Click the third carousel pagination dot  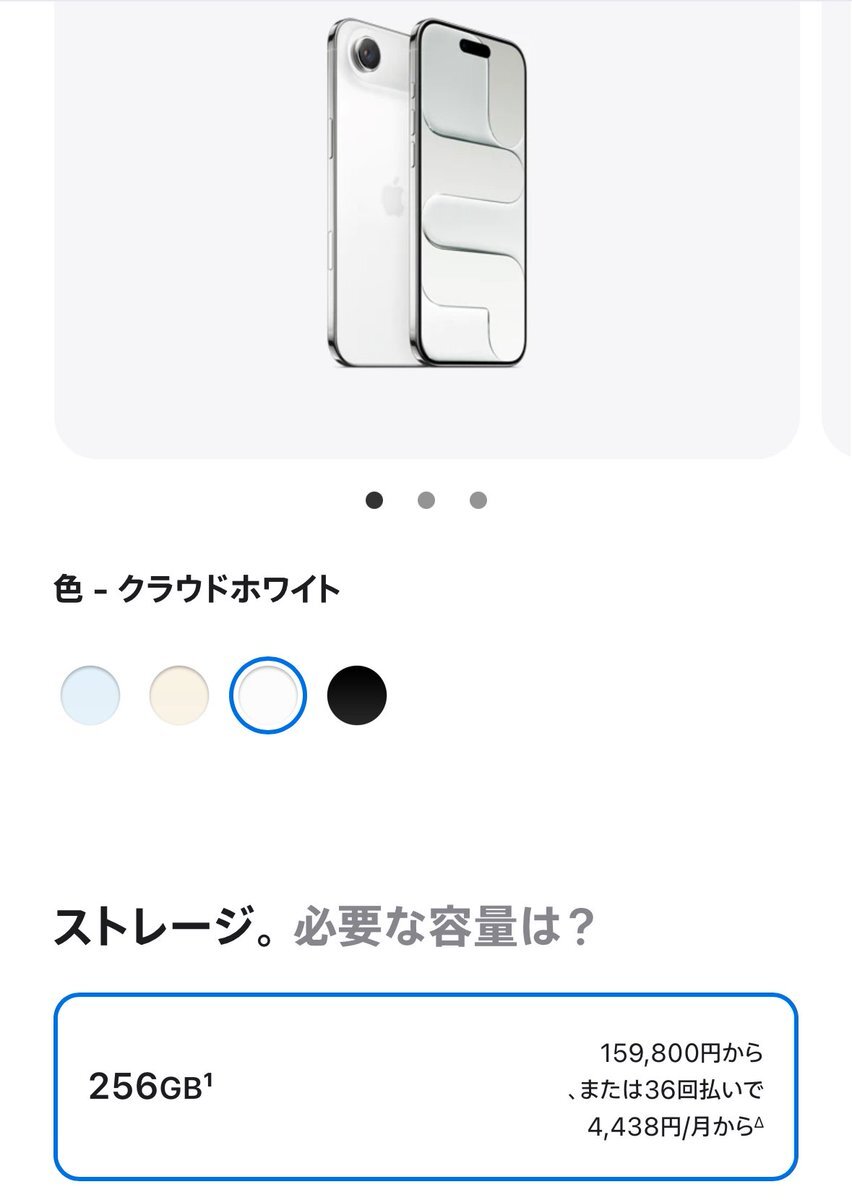tap(477, 498)
